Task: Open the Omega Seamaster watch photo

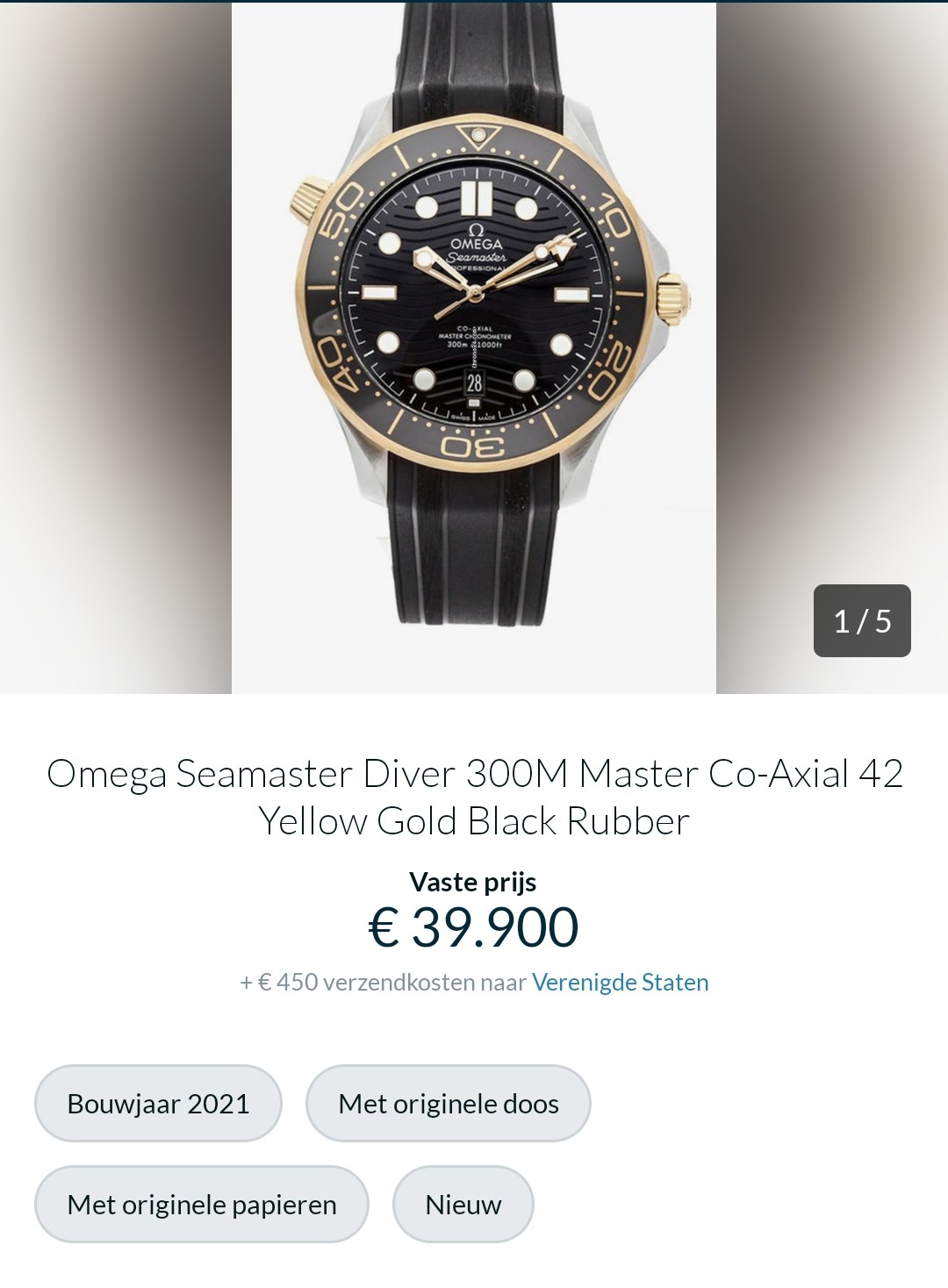Action: [x=474, y=347]
